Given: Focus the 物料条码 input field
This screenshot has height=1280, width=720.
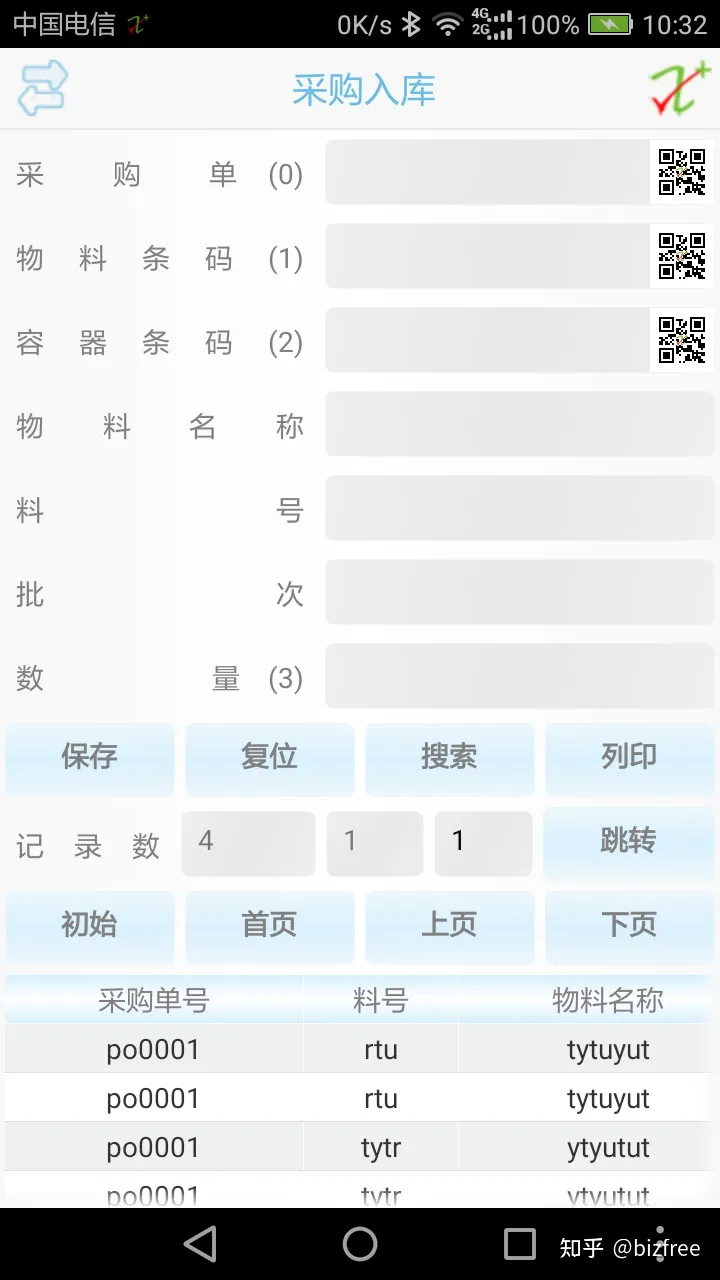Looking at the screenshot, I should click(488, 257).
